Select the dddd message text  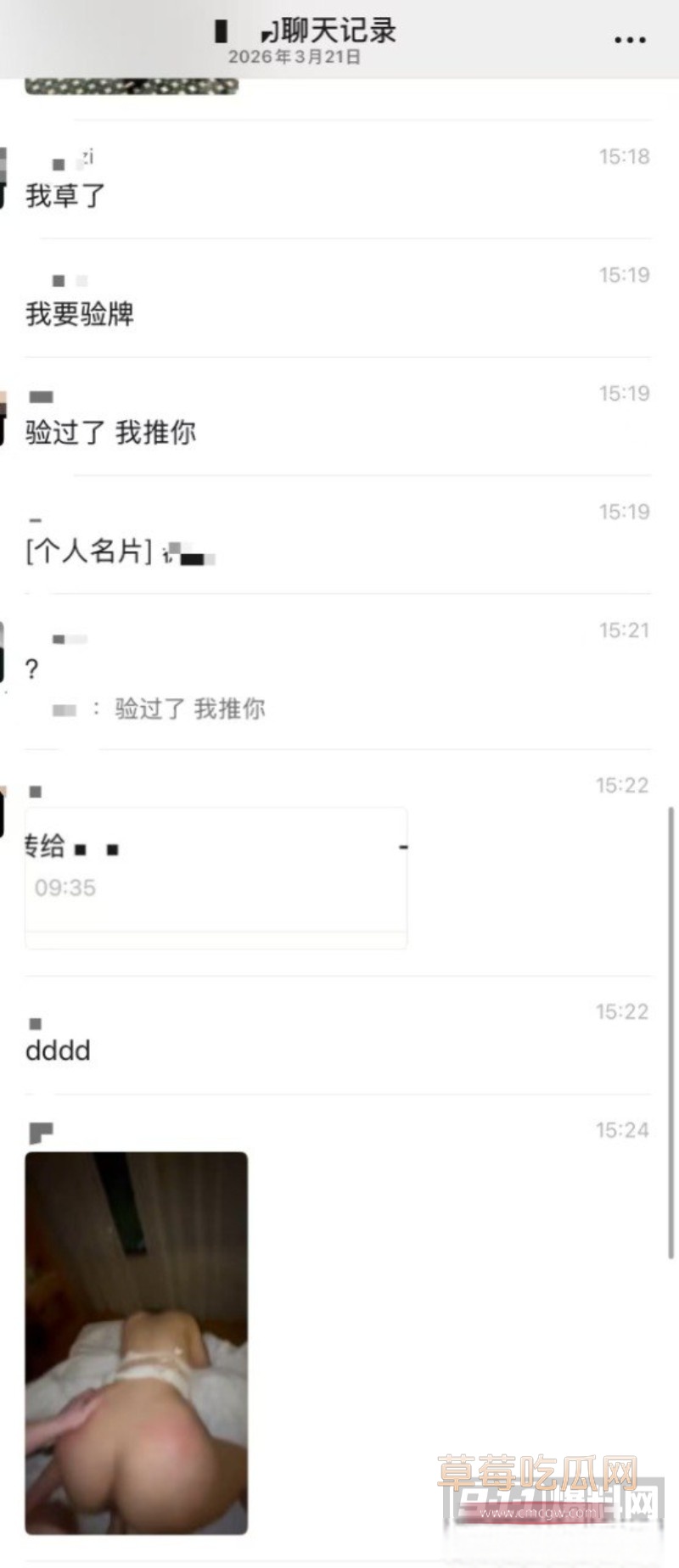point(56,1050)
